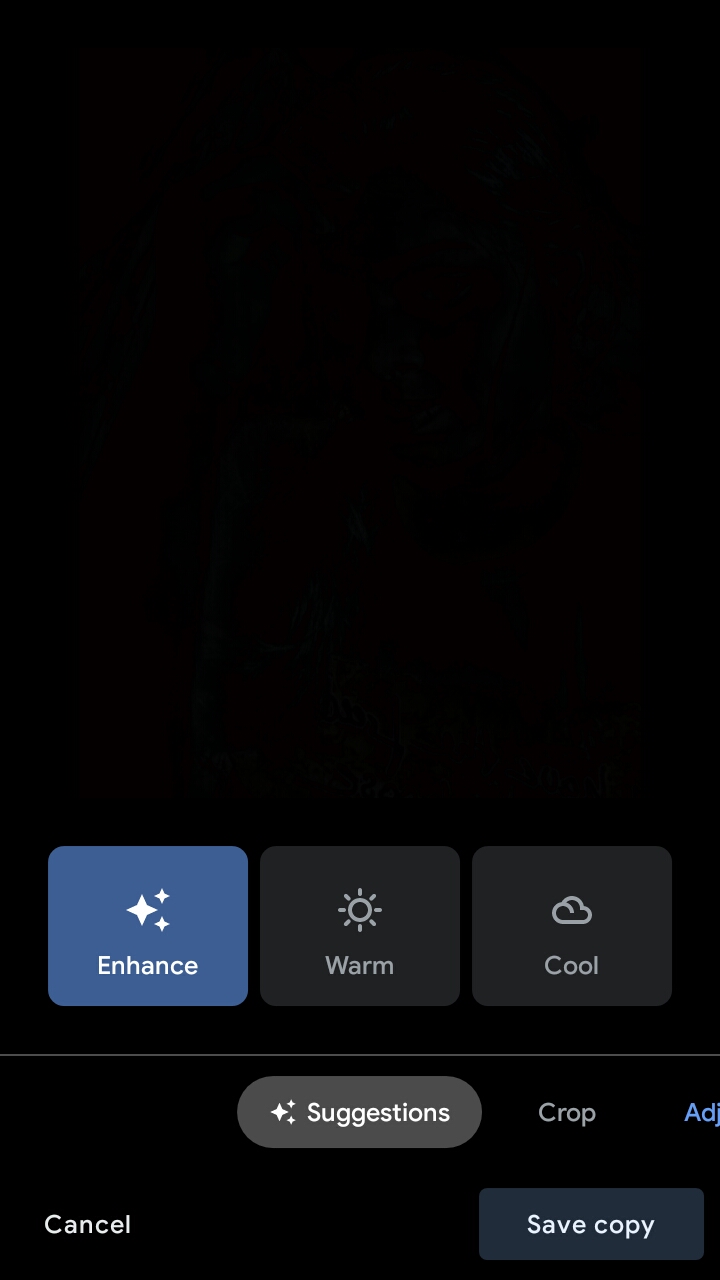
Task: Apply the Enhance suggestion
Action: (148, 926)
